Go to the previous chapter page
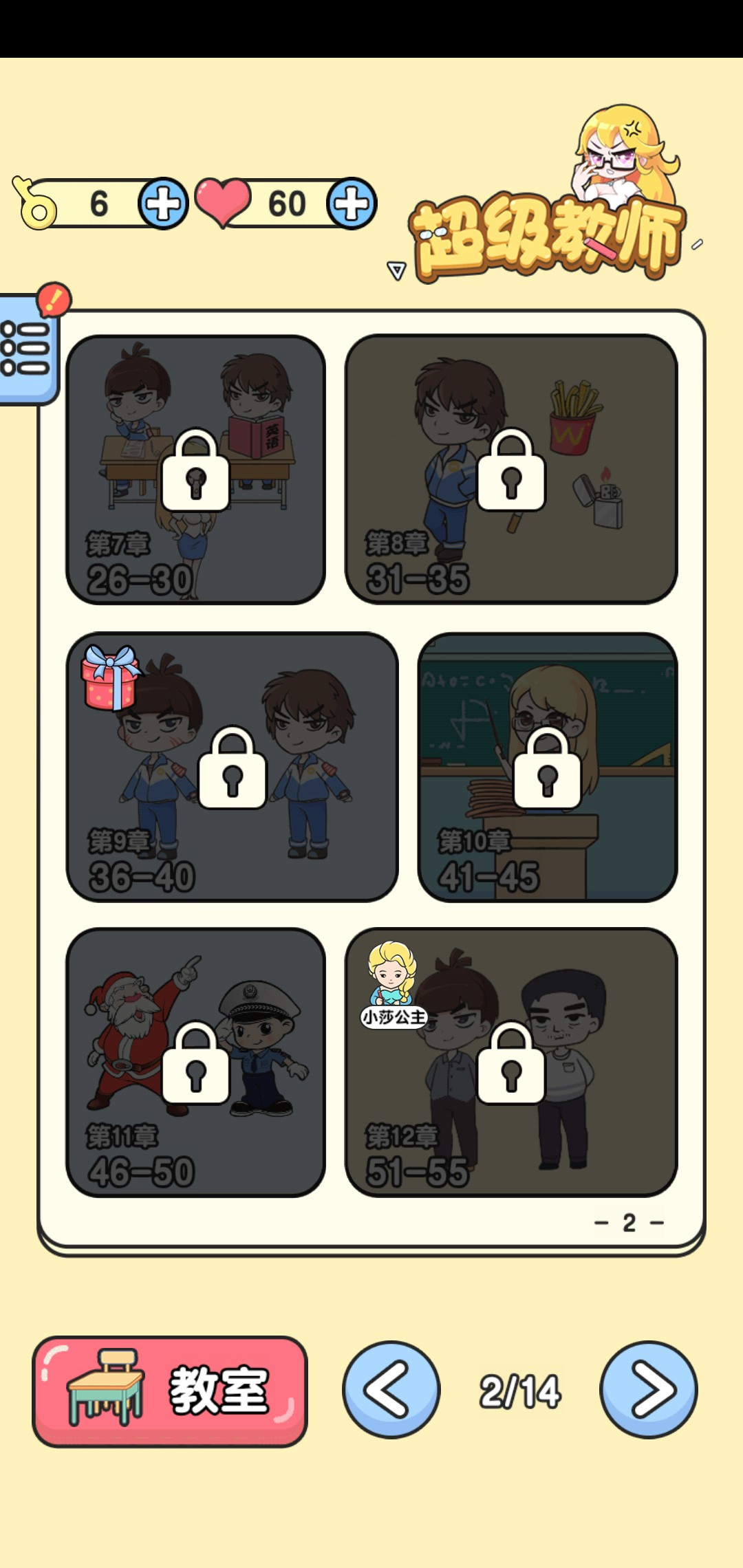 pos(391,1390)
